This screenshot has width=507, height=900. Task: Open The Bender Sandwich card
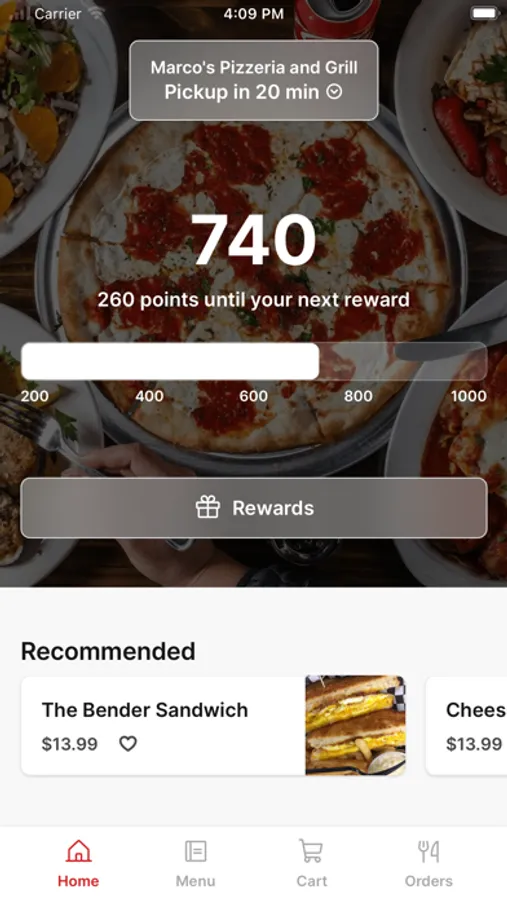click(213, 726)
